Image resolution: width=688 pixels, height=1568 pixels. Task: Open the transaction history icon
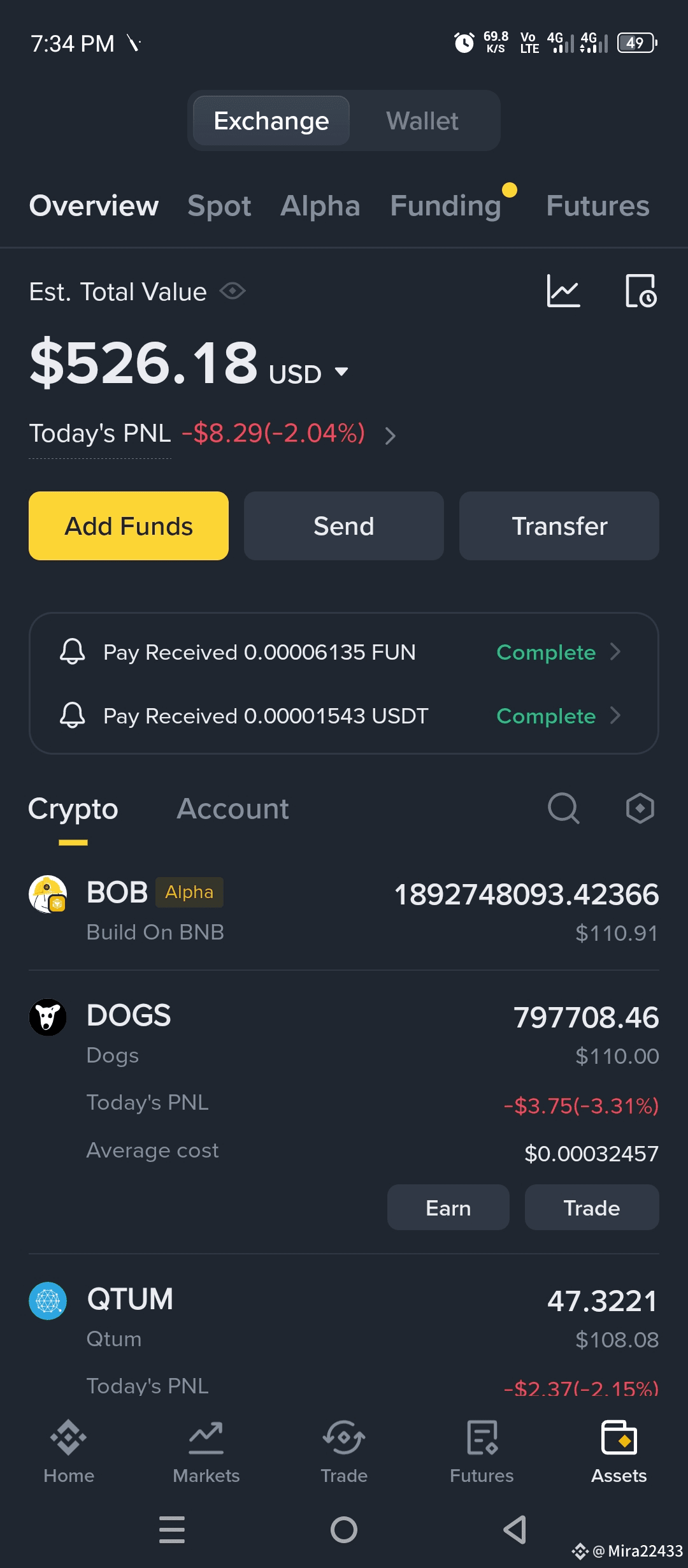641,291
